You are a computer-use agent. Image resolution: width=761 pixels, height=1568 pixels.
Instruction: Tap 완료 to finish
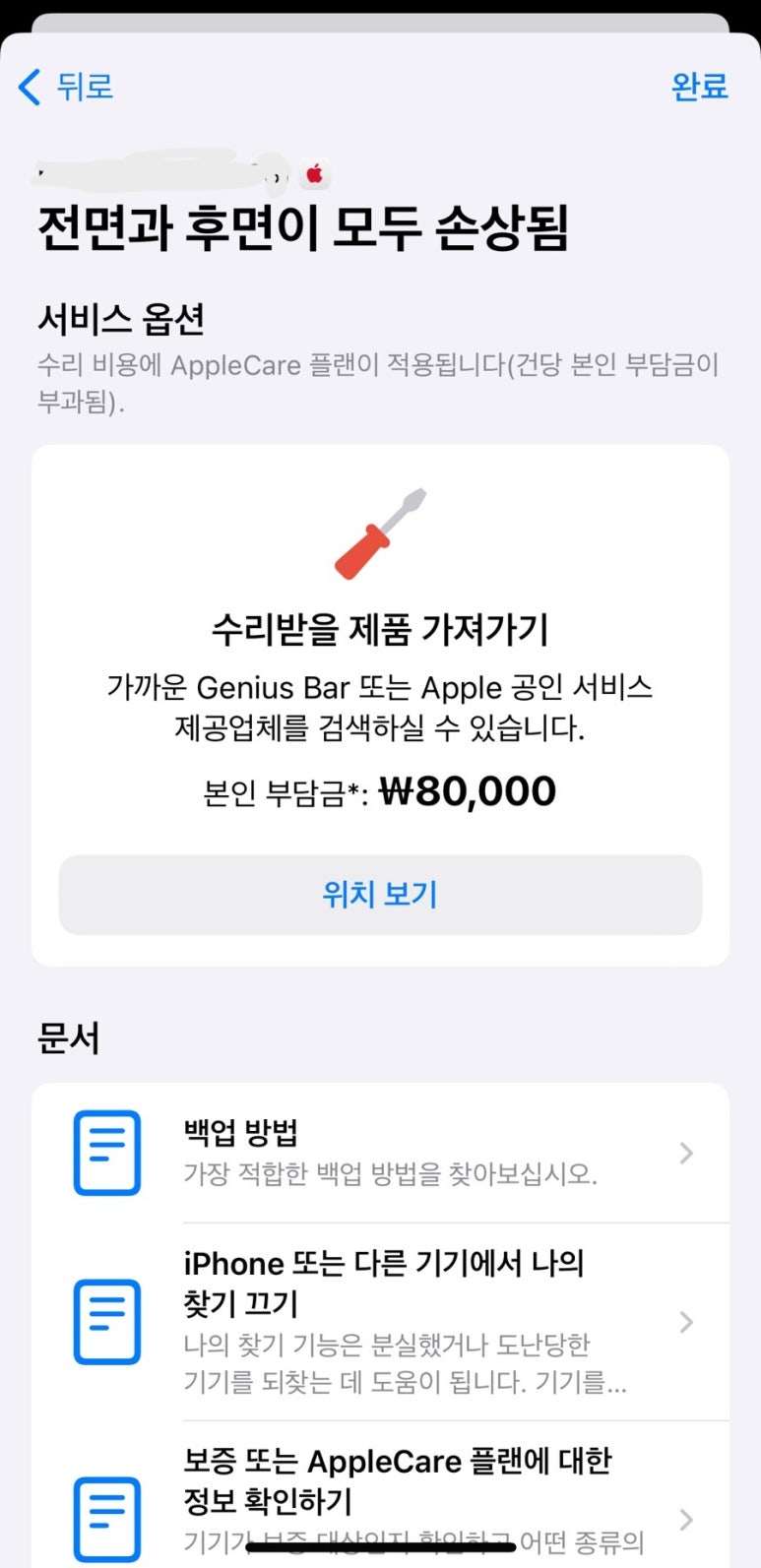tap(699, 87)
